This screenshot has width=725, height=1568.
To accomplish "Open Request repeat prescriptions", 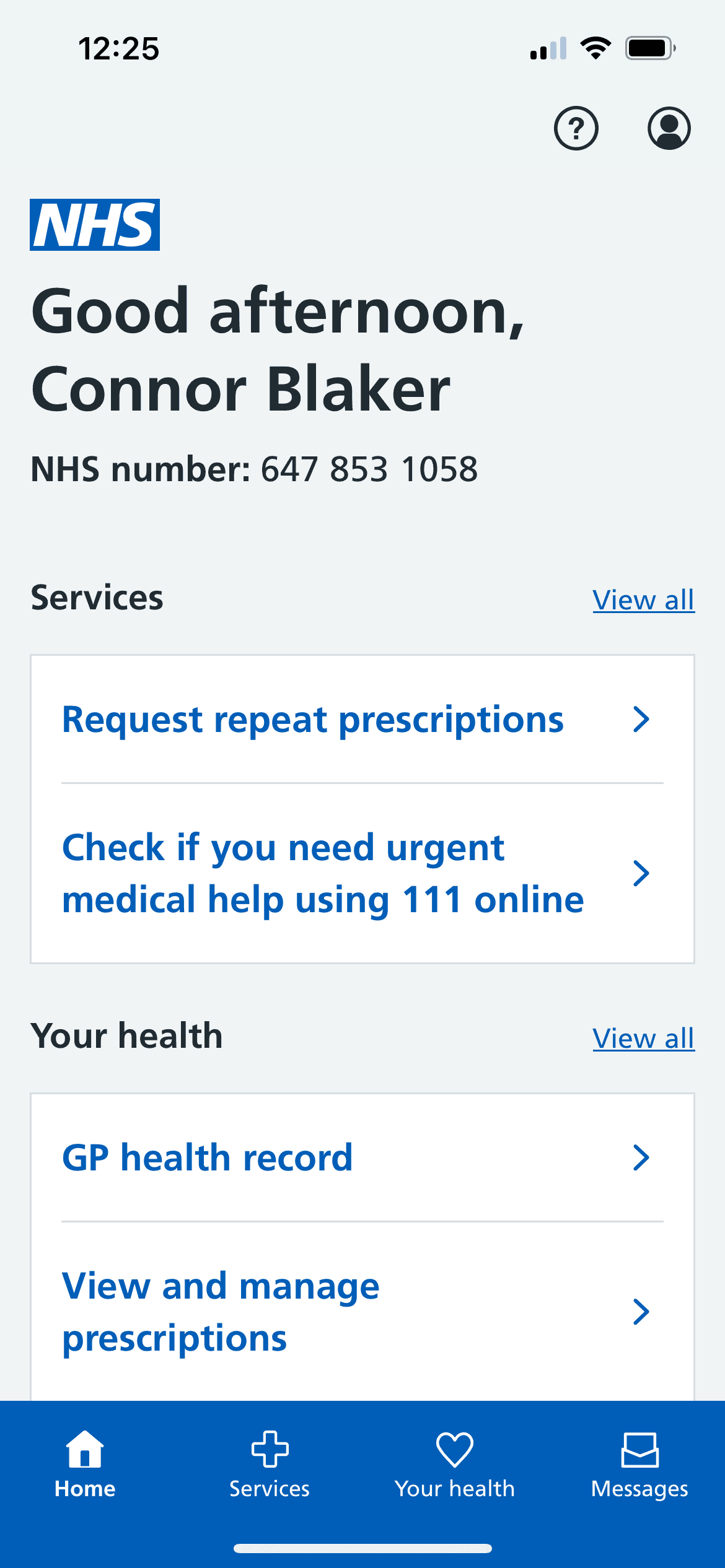I will point(362,720).
